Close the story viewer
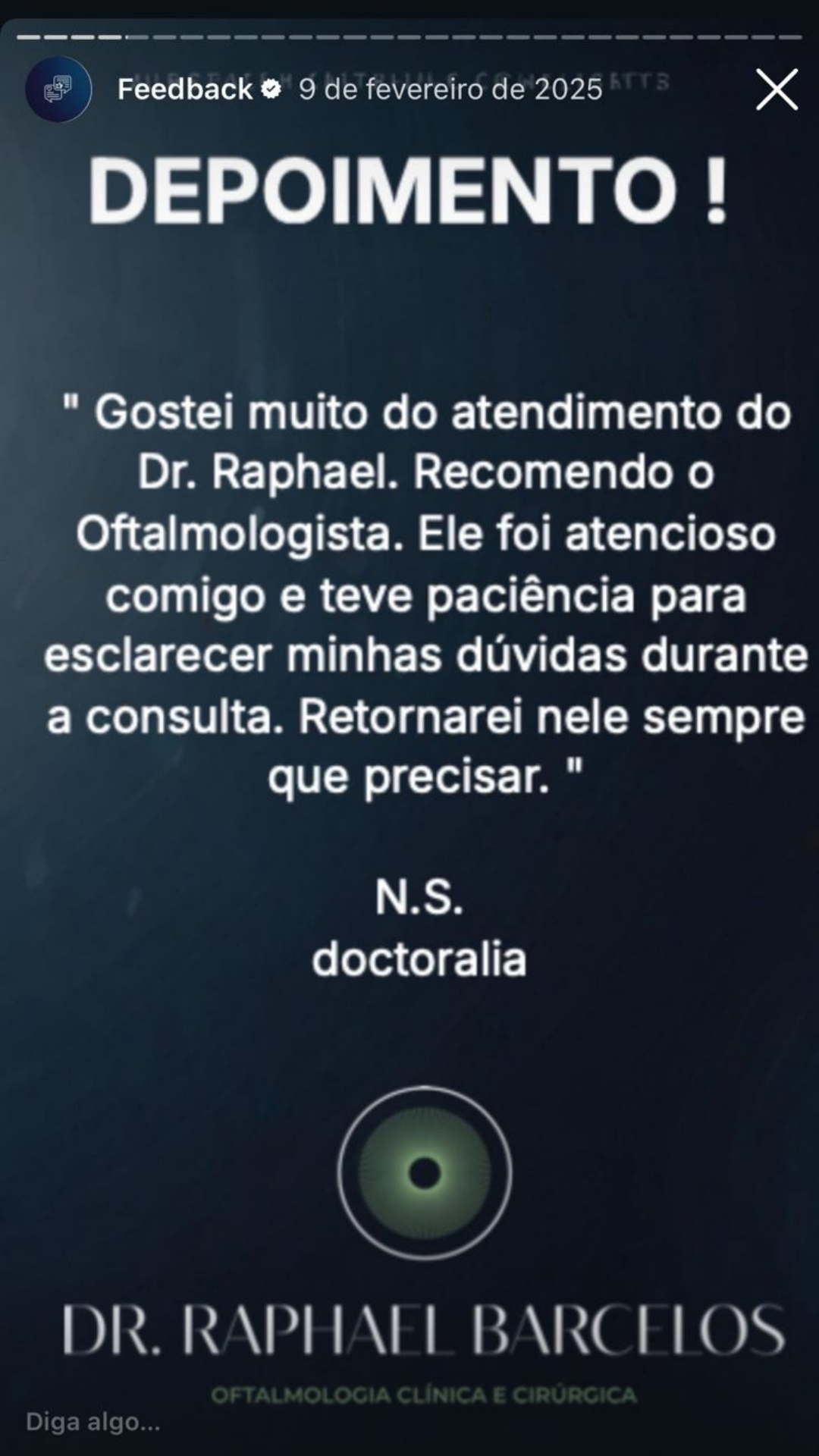The width and height of the screenshot is (819, 1456). tap(777, 89)
